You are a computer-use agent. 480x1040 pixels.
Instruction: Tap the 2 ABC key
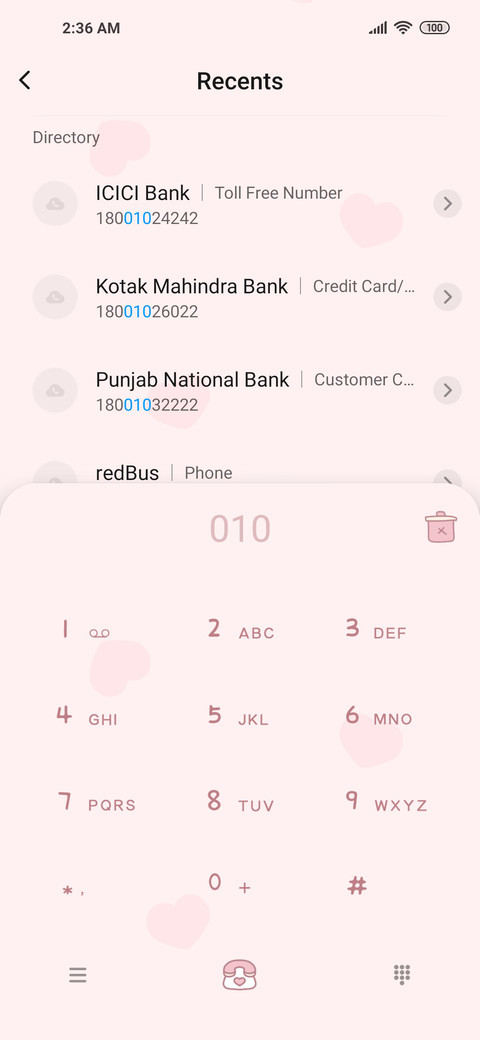(240, 629)
